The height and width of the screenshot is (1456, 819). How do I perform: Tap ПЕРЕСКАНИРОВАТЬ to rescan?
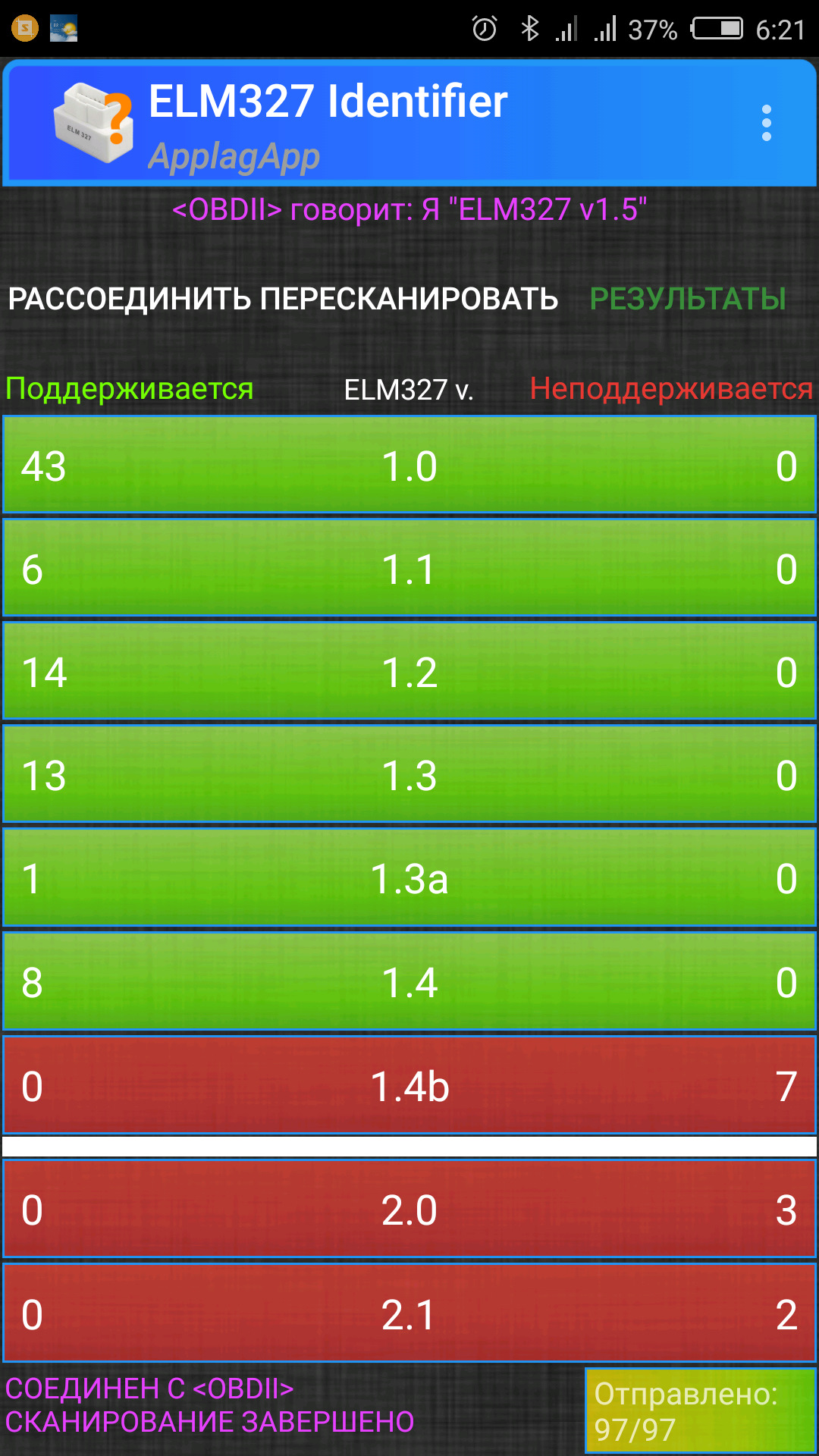pos(409,299)
